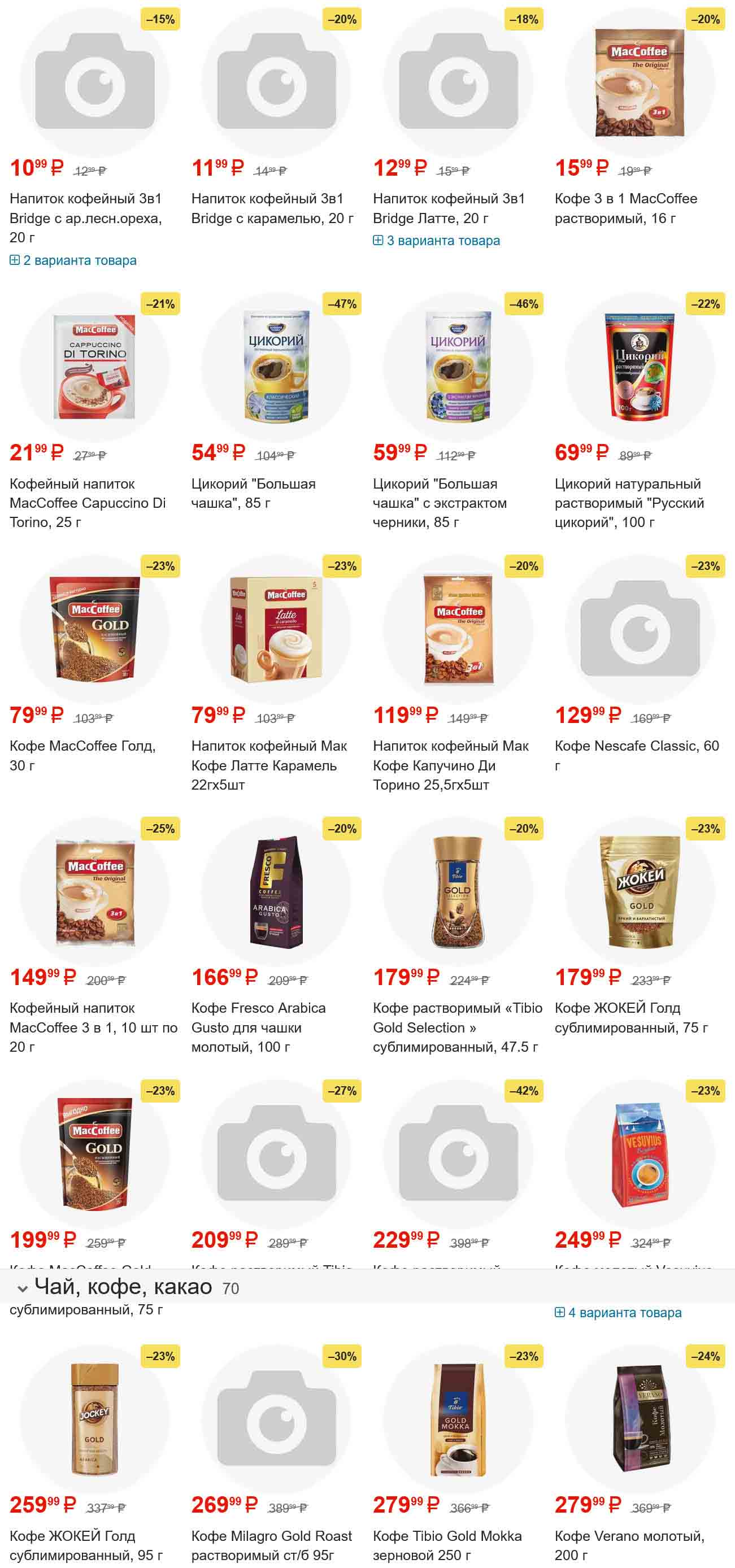The height and width of the screenshot is (1568, 735).
Task: Open MacCoffee Capuccino Di Torino 25 г
Action: pos(87,503)
